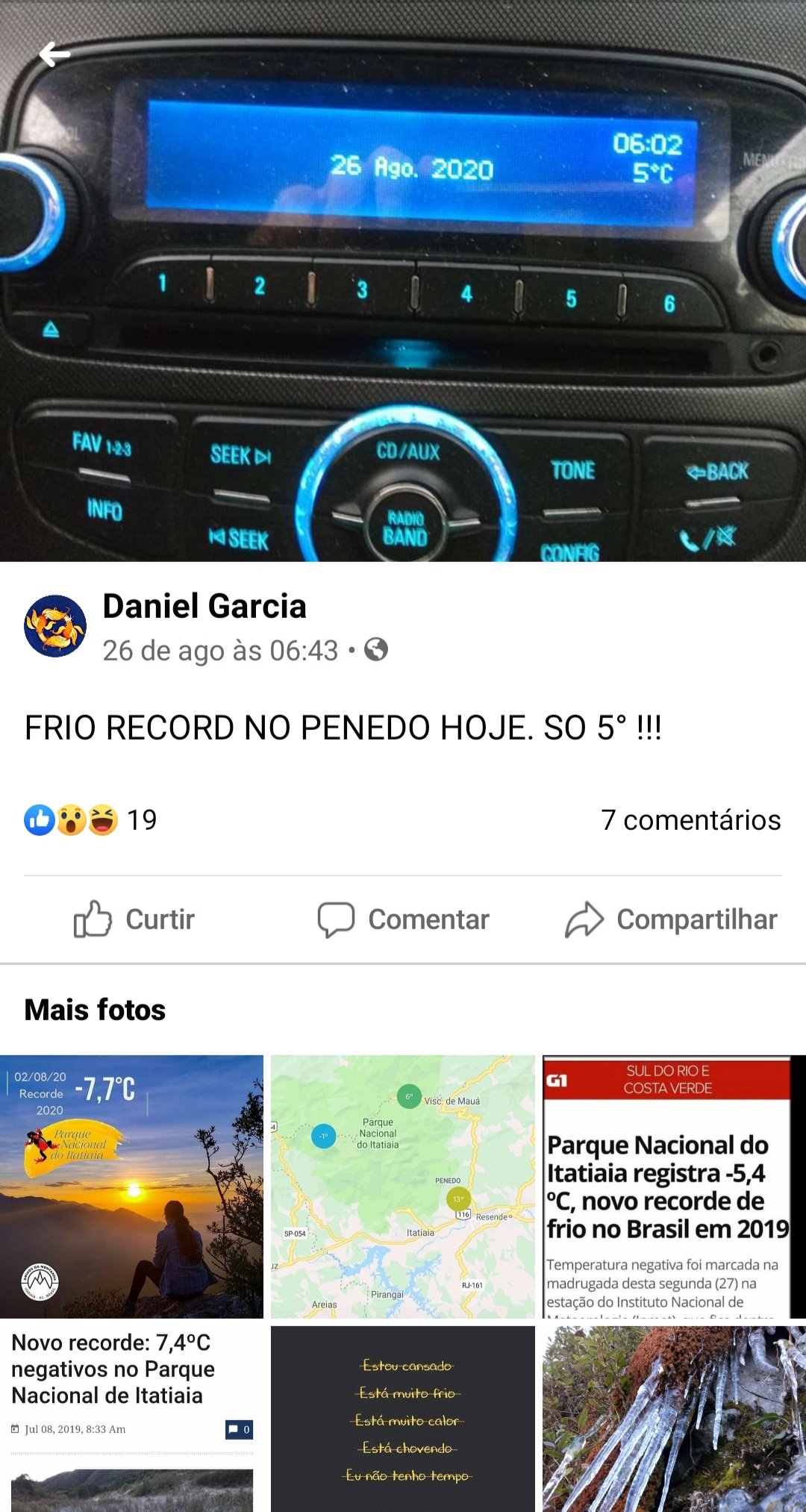Open the Parque Nacional do Itatiaia map photo
The height and width of the screenshot is (1512, 806).
tap(403, 1186)
